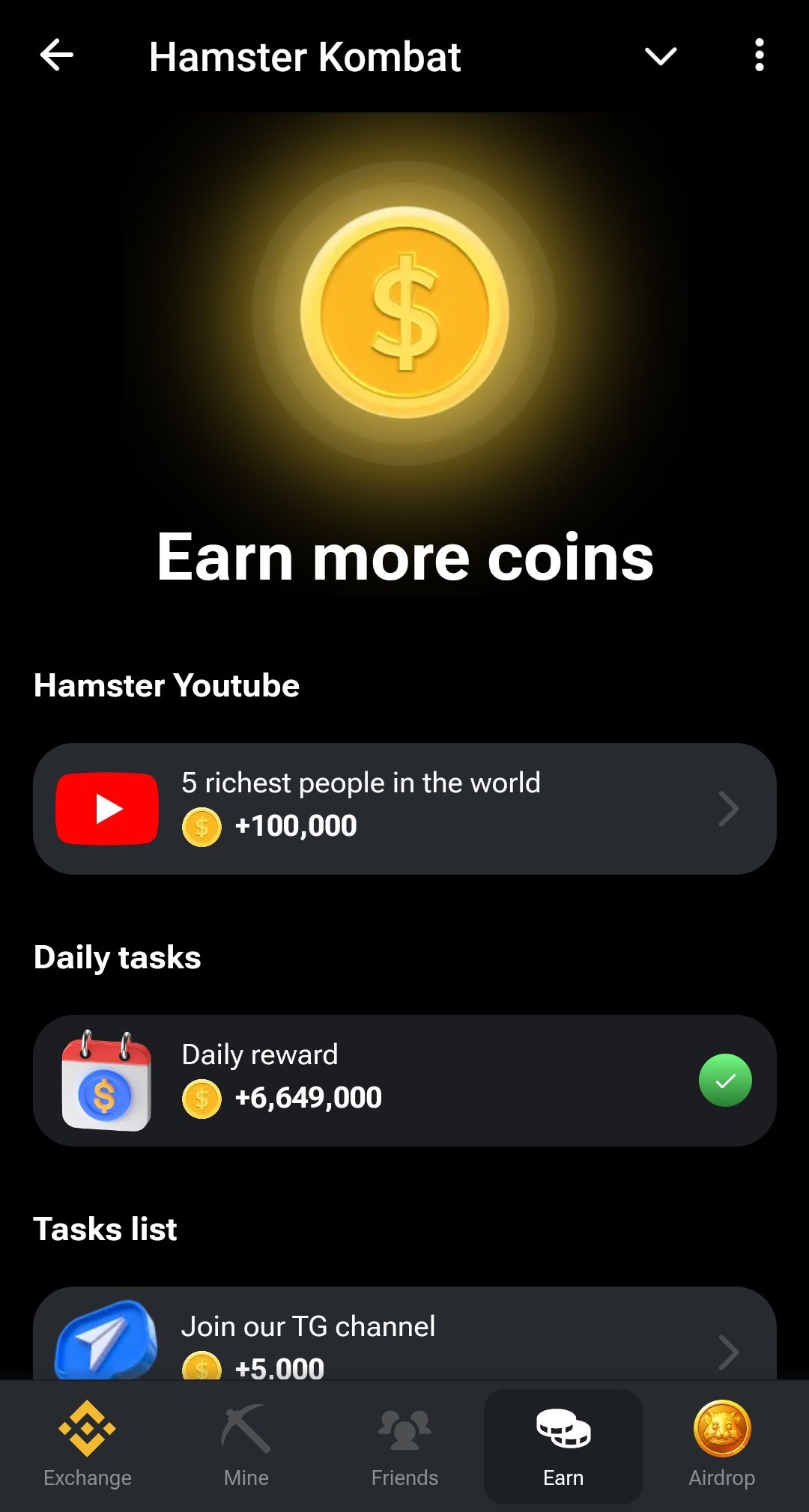Screen dimensions: 809x1512
Task: Switch to the Exchange tab
Action: [x=88, y=1445]
